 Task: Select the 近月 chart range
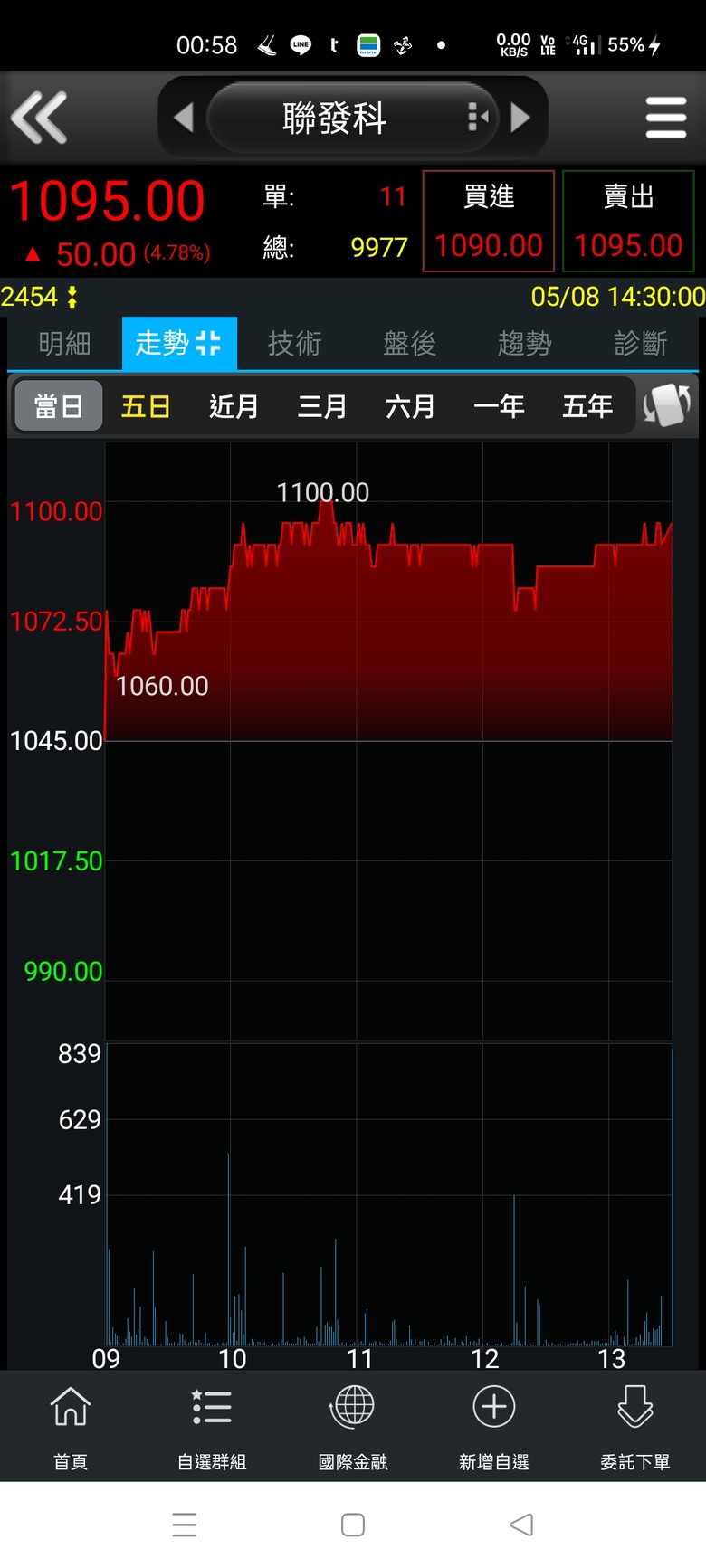tap(234, 406)
